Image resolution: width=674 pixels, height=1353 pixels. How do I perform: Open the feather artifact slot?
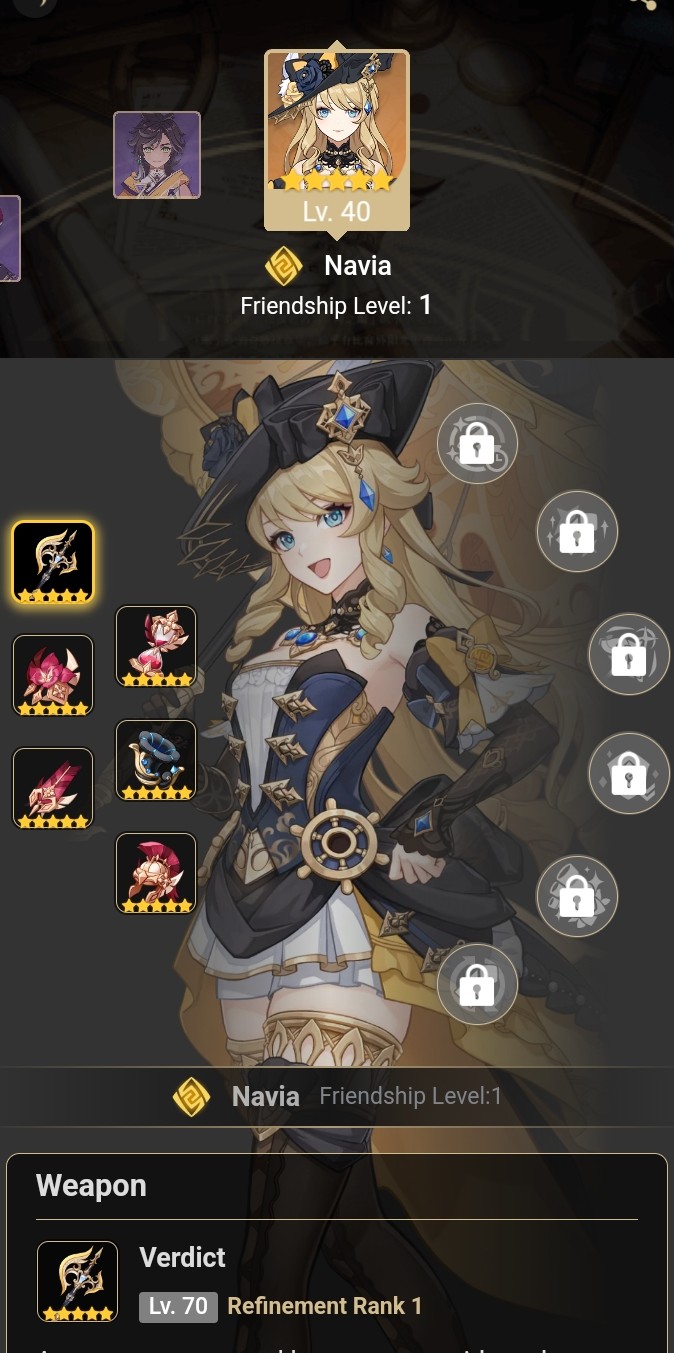[x=53, y=788]
